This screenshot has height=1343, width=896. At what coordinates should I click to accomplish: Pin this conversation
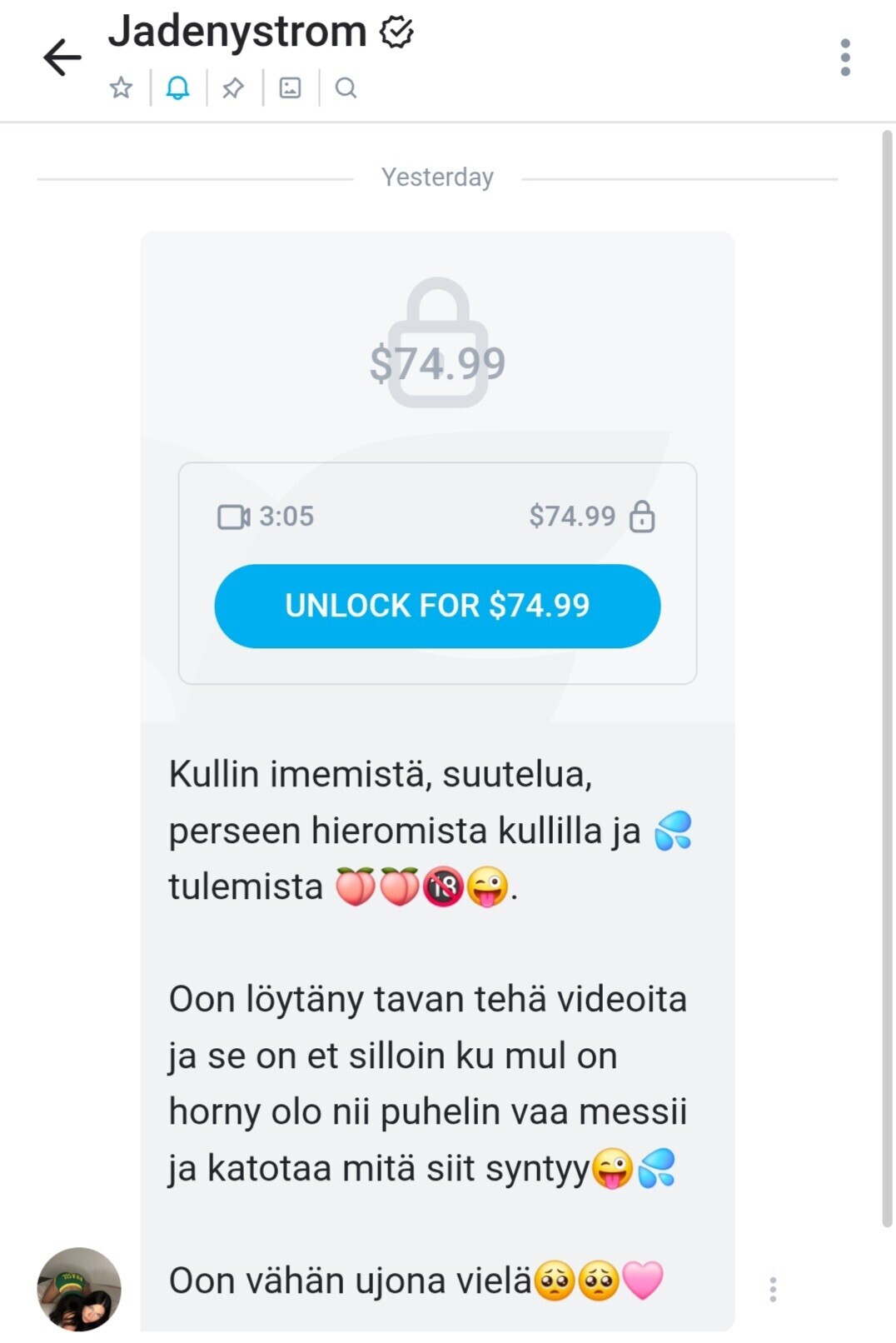coord(233,87)
